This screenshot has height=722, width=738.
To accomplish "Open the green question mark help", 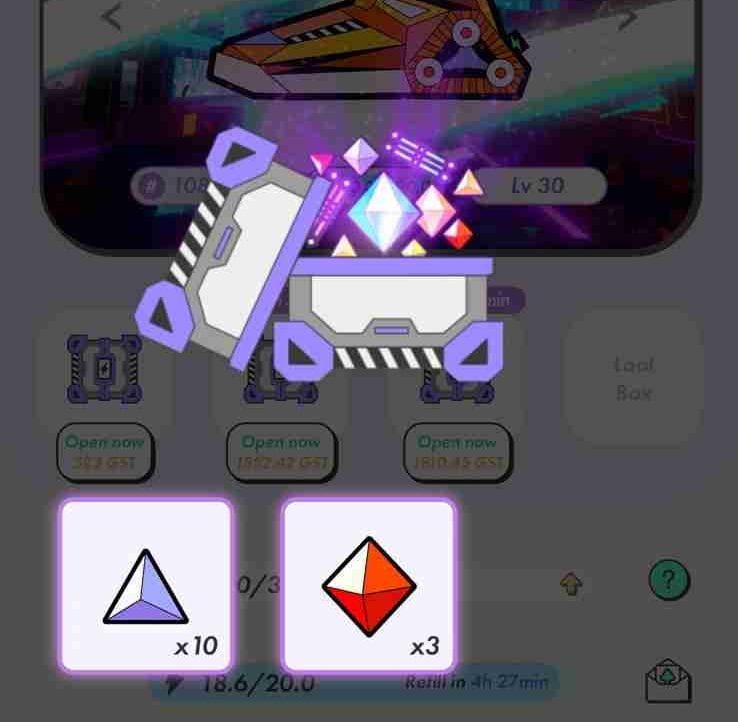I will (669, 579).
